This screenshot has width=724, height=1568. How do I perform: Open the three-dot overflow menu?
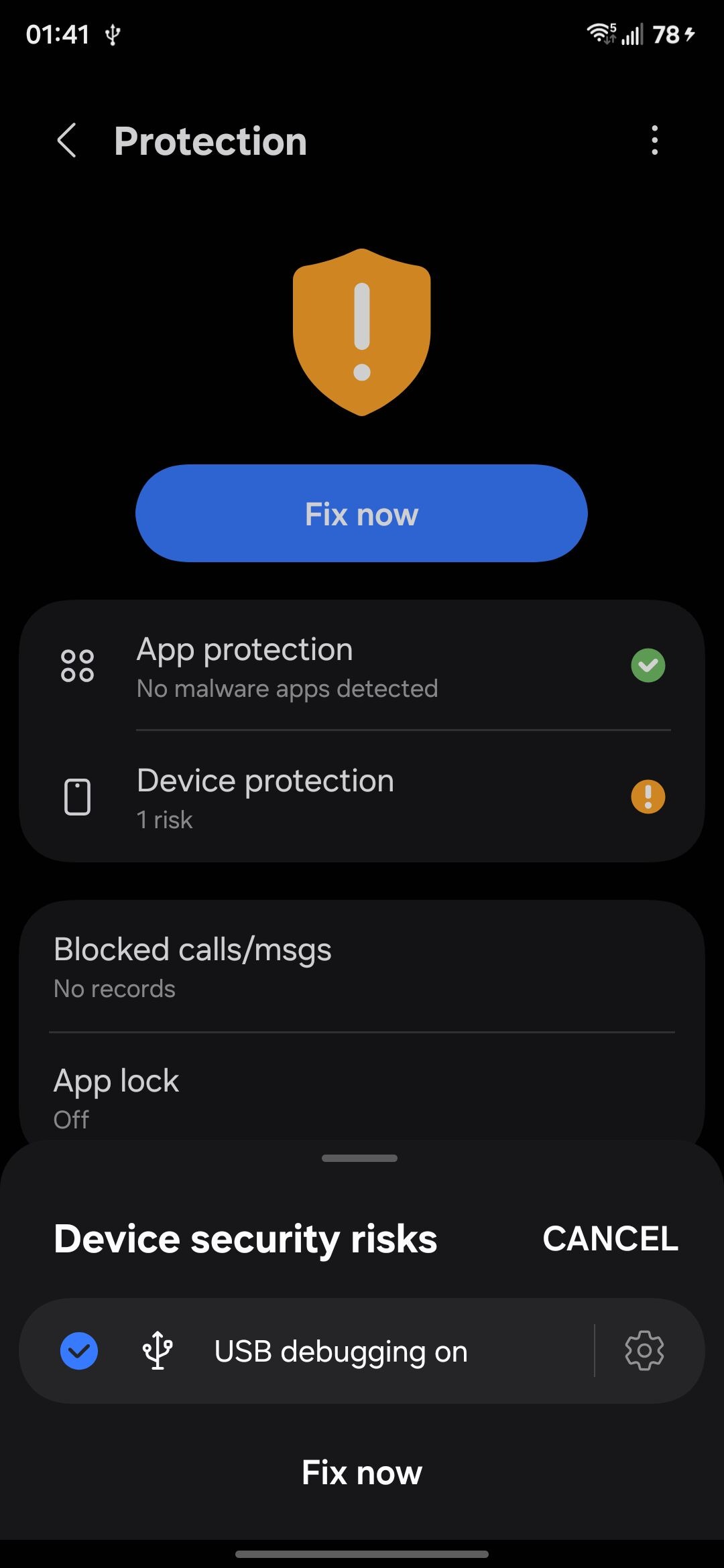(x=654, y=141)
